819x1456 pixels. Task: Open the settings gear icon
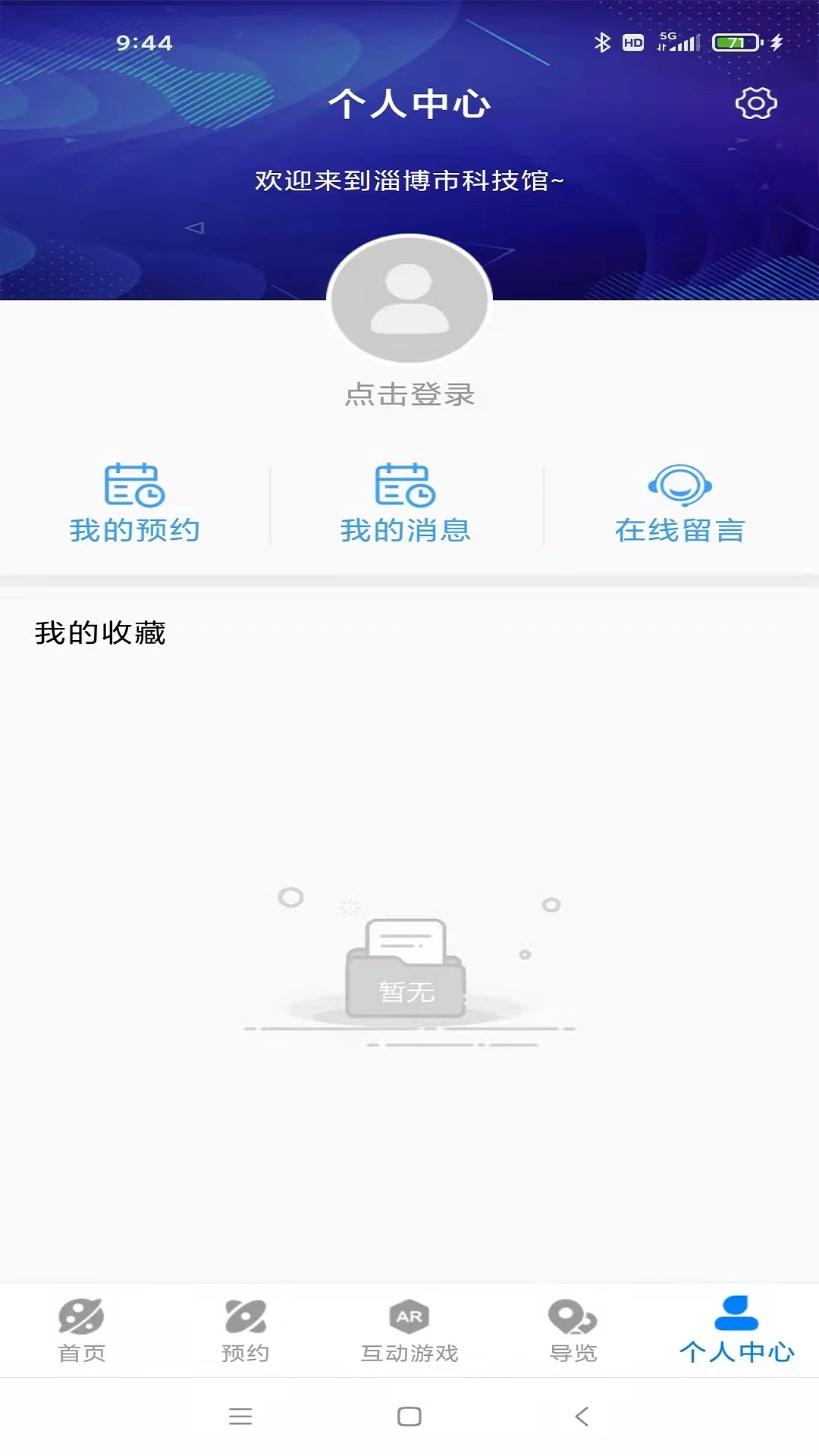tap(755, 105)
